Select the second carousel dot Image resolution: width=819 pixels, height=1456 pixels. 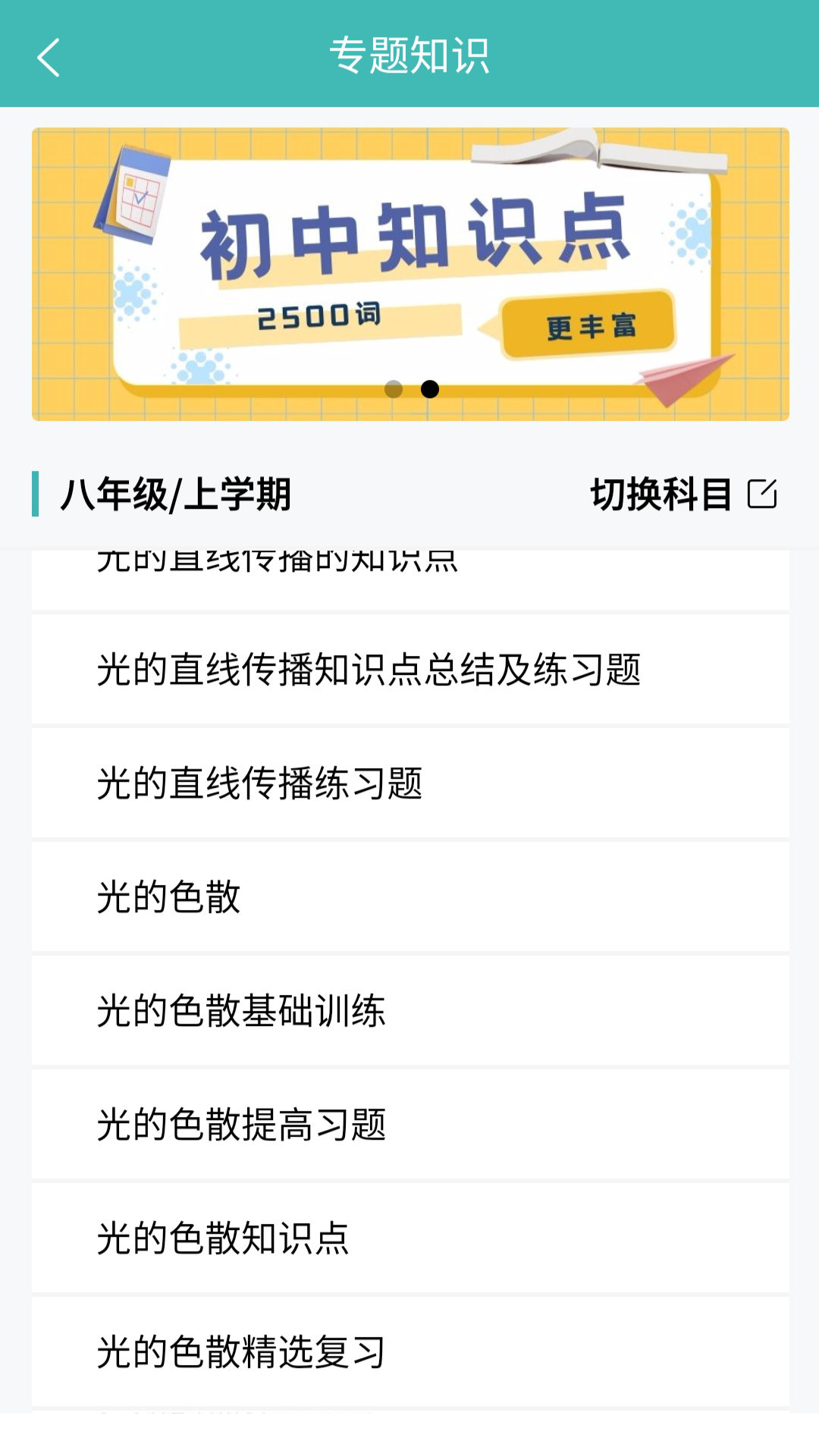[429, 389]
